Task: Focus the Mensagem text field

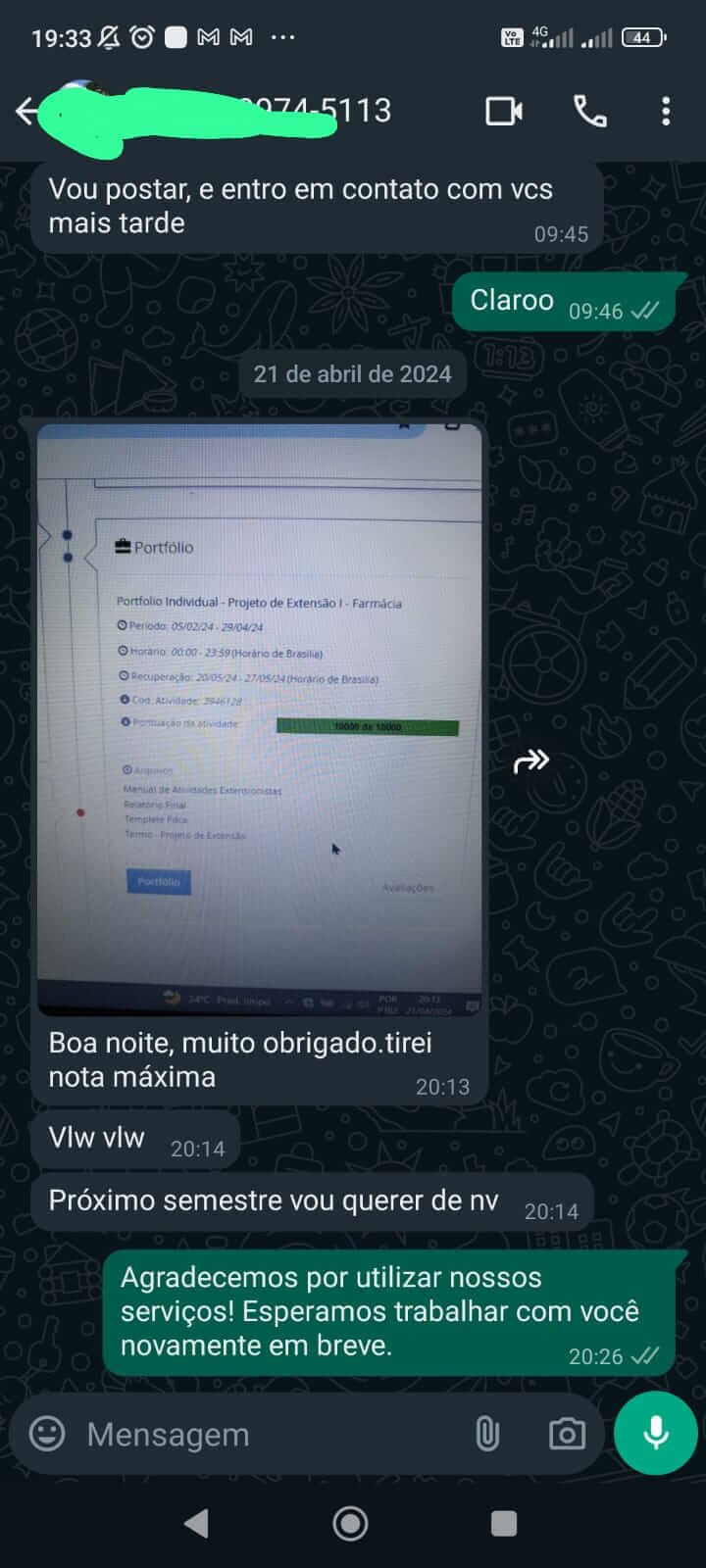Action: (x=265, y=1434)
